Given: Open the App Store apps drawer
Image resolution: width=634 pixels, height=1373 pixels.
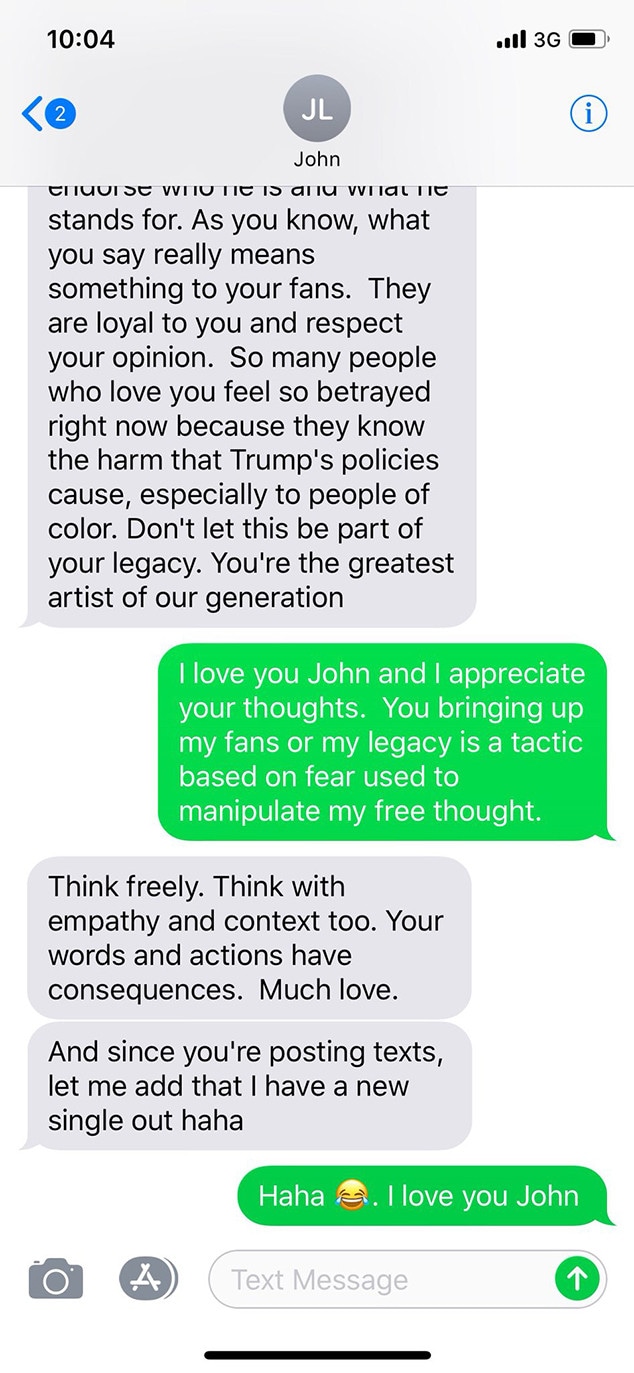Looking at the screenshot, I should tap(148, 1278).
